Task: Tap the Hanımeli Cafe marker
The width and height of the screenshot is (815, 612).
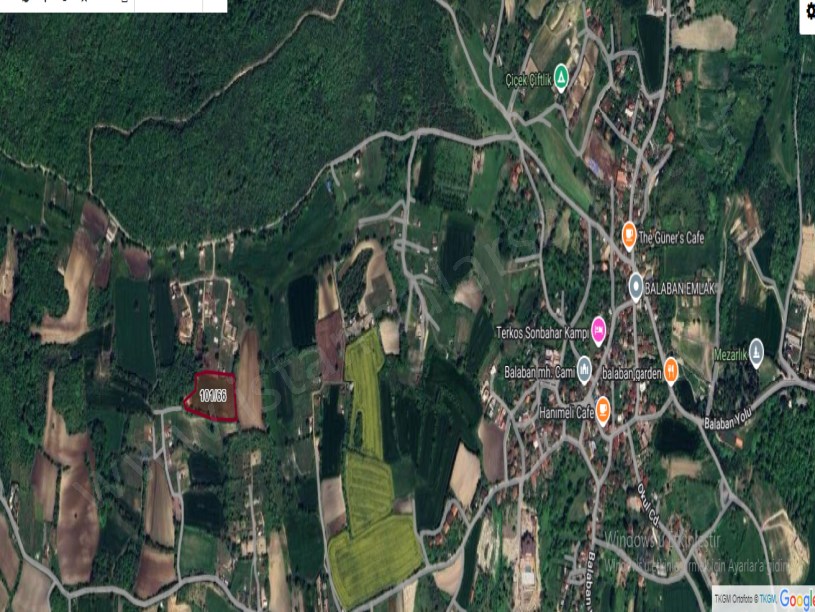Action: 603,409
